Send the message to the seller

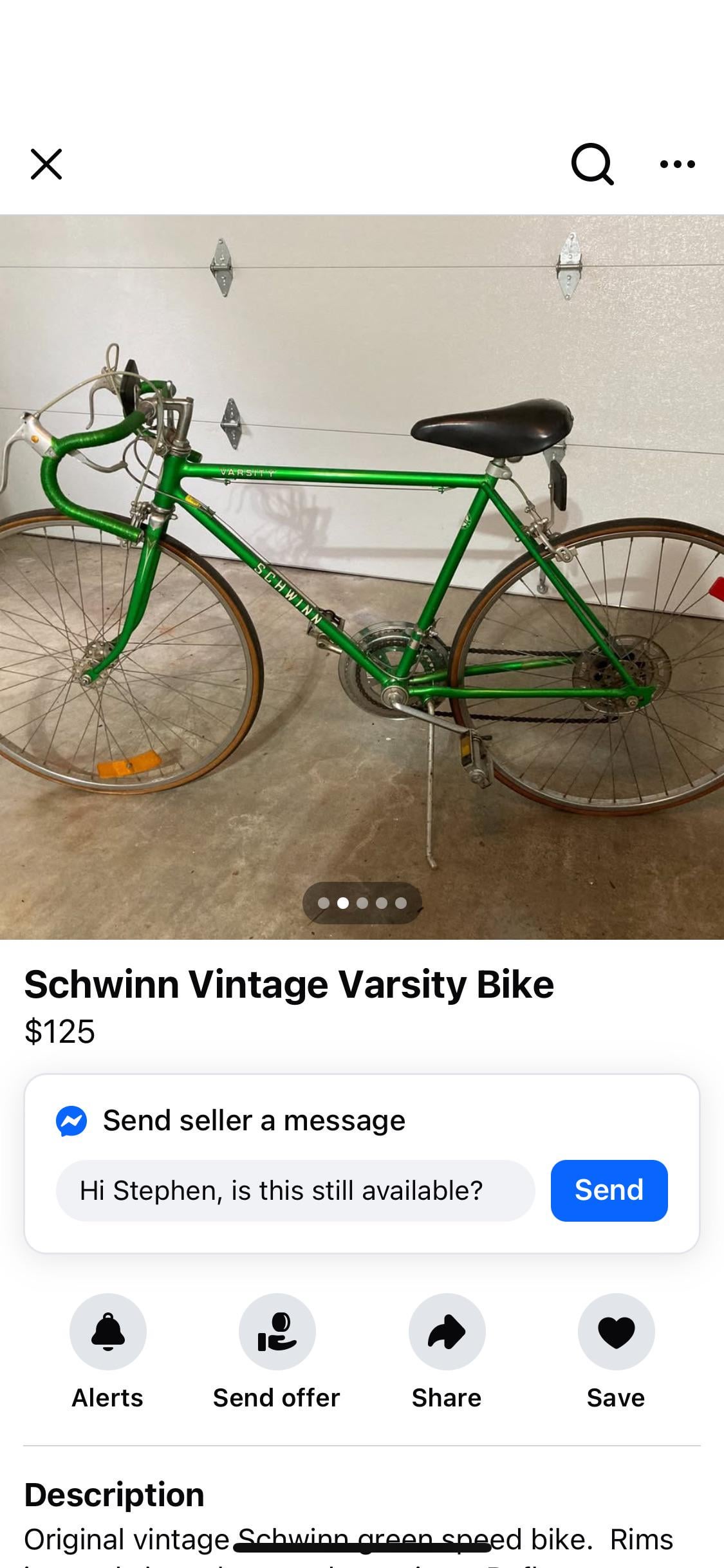[609, 1191]
